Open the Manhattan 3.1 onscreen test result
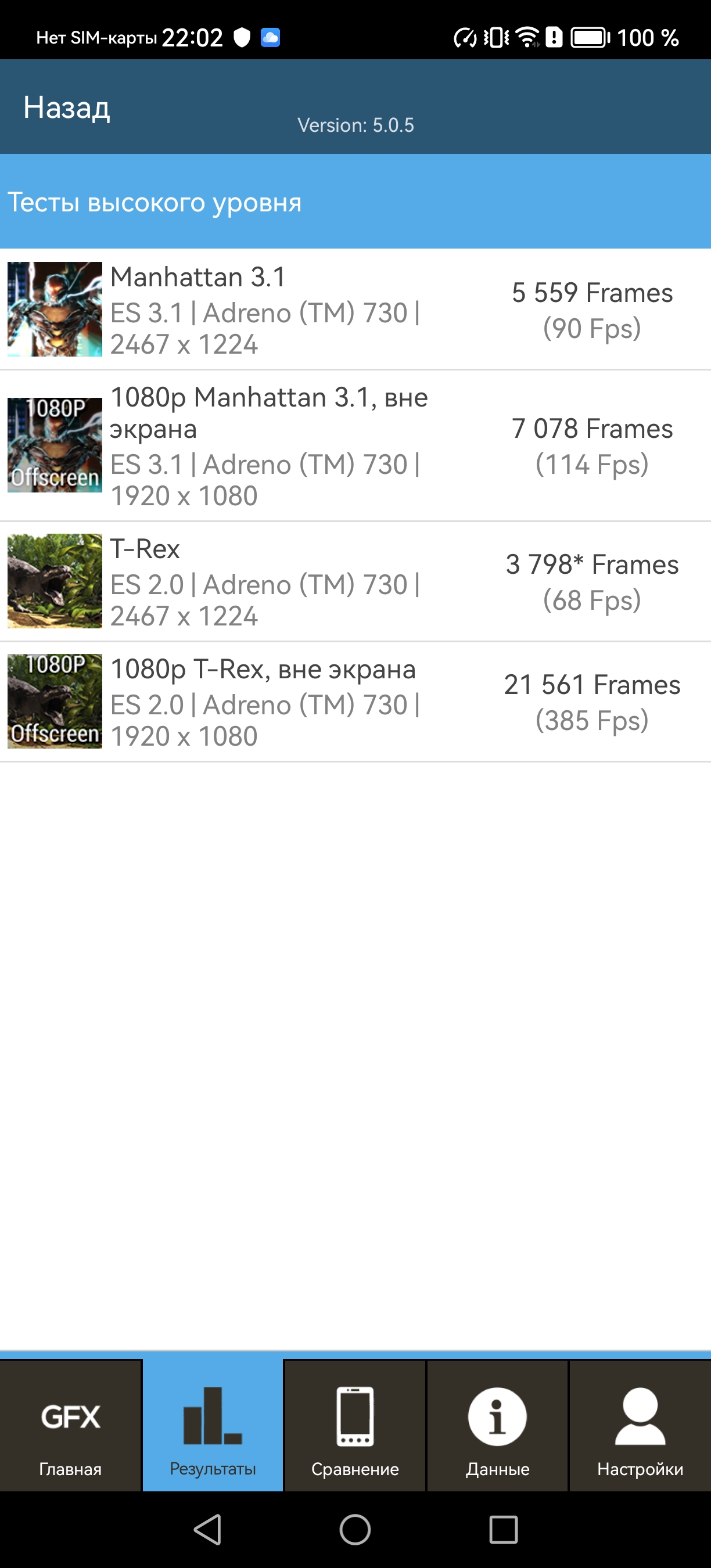 (x=355, y=309)
